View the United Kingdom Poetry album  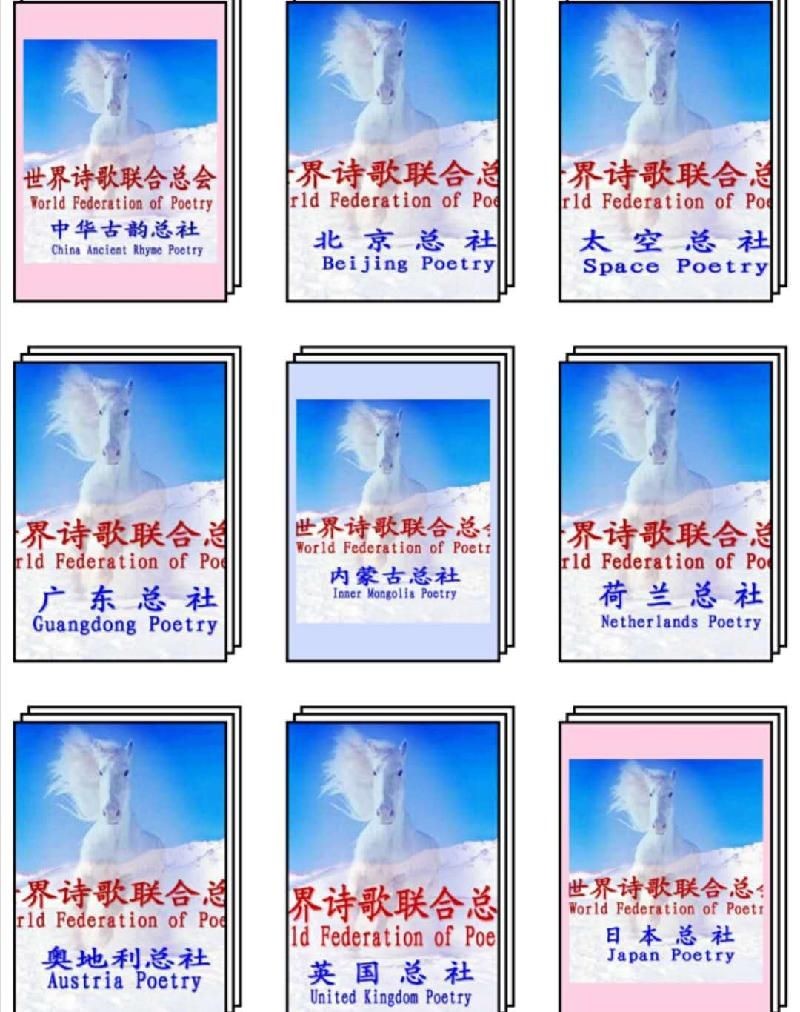[x=393, y=865]
